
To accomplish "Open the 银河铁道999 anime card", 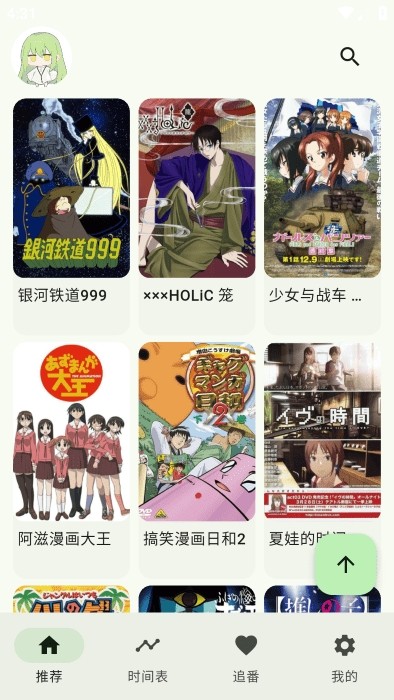I will click(x=71, y=217).
